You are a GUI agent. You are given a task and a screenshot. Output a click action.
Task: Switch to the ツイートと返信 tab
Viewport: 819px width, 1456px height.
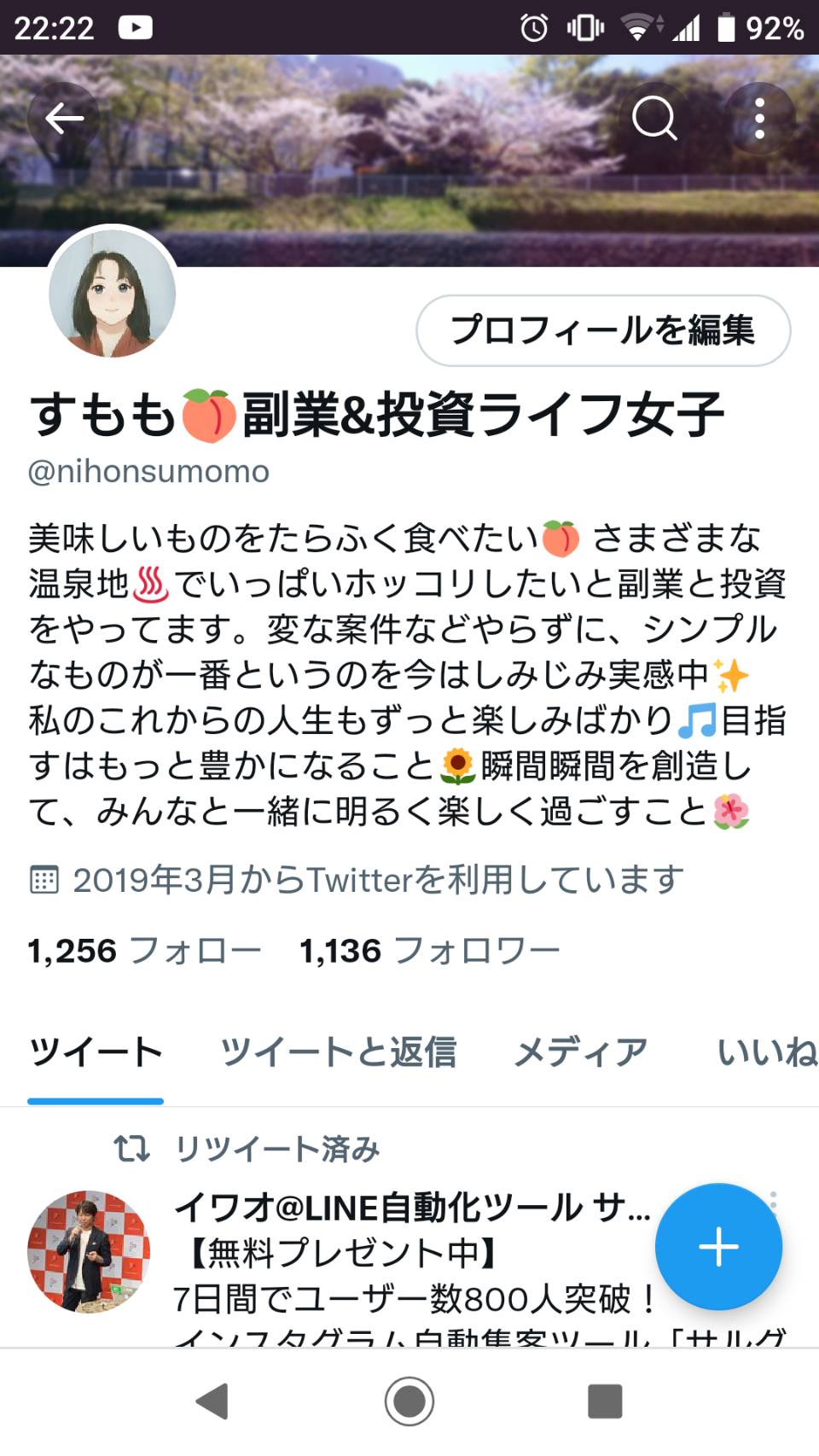339,1051
